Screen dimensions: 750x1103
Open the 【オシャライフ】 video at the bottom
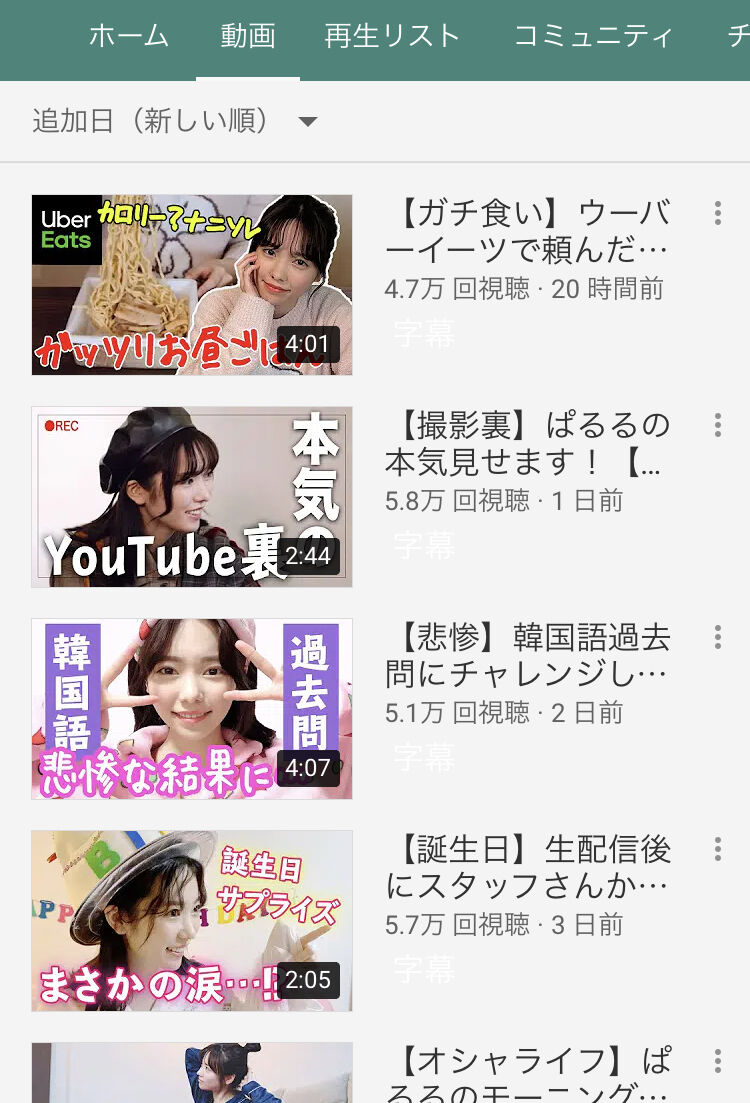(x=191, y=1073)
